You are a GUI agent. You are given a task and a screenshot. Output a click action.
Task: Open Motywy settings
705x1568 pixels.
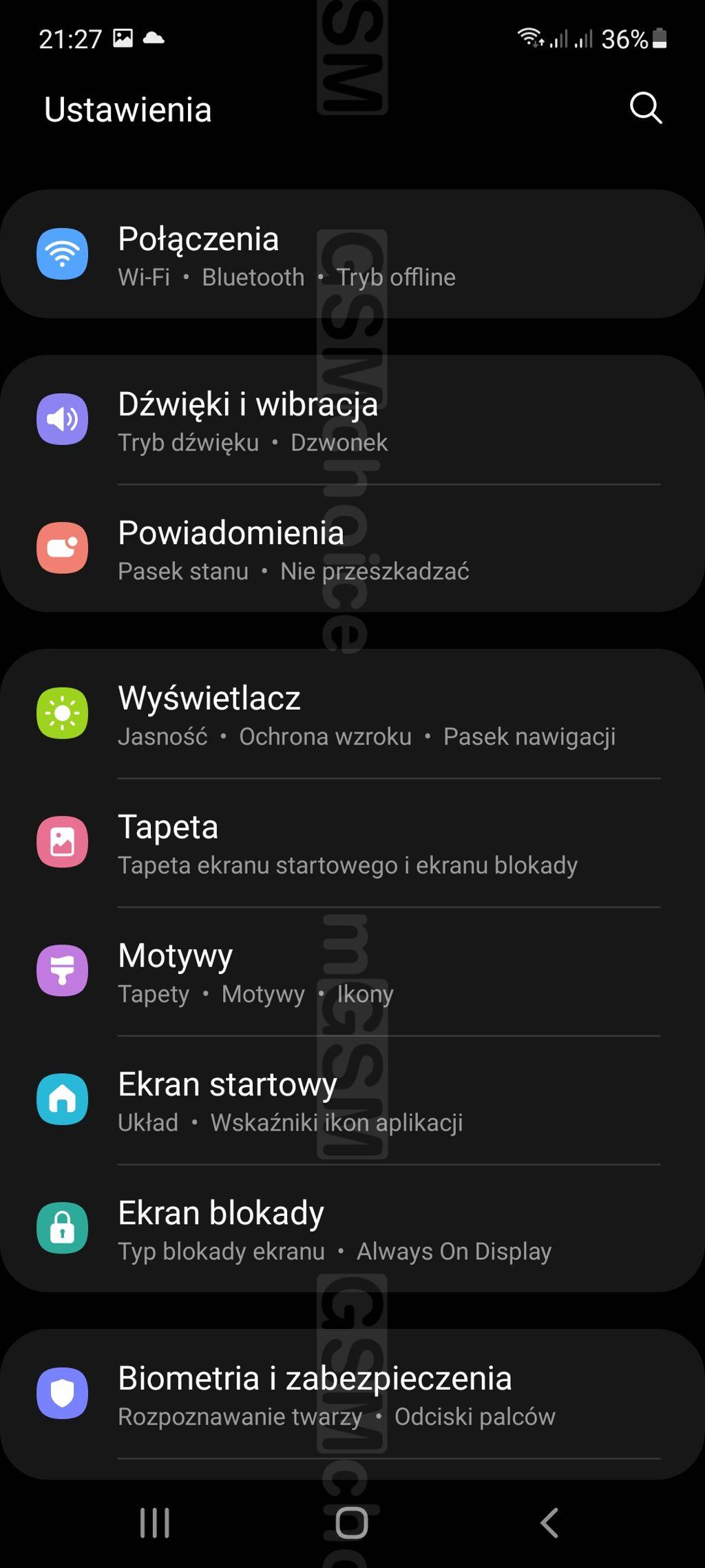(x=352, y=971)
